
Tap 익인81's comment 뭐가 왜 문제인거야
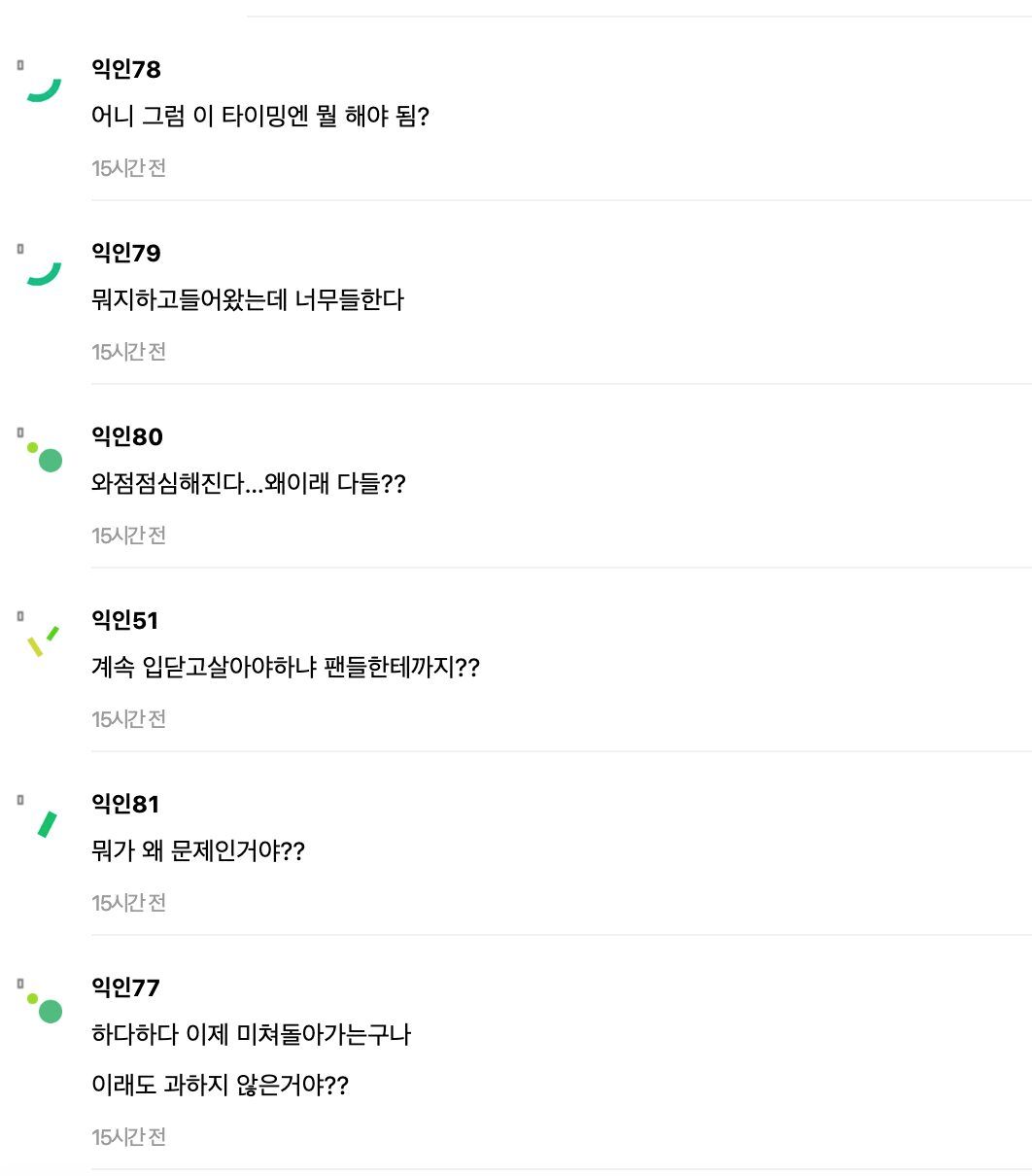coord(198,851)
